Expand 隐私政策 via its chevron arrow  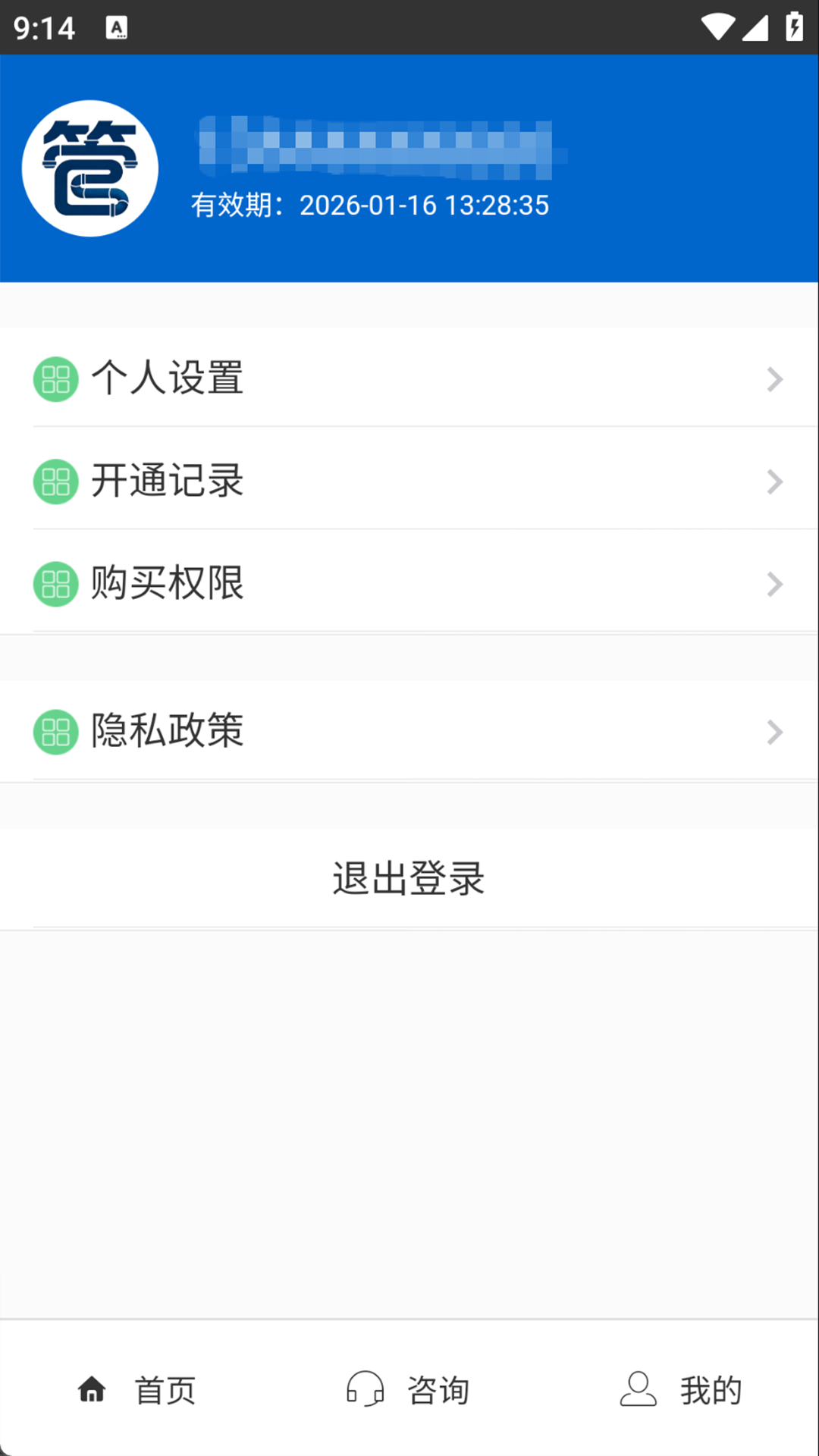coord(774,731)
